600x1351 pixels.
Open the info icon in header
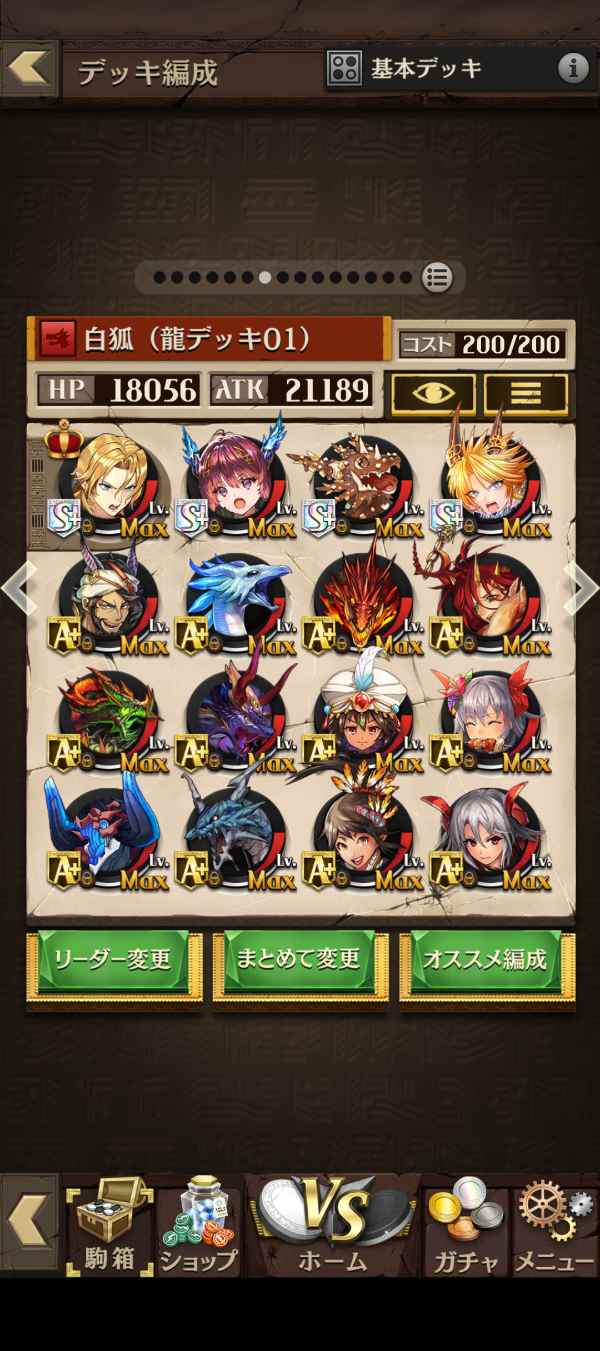(x=573, y=68)
